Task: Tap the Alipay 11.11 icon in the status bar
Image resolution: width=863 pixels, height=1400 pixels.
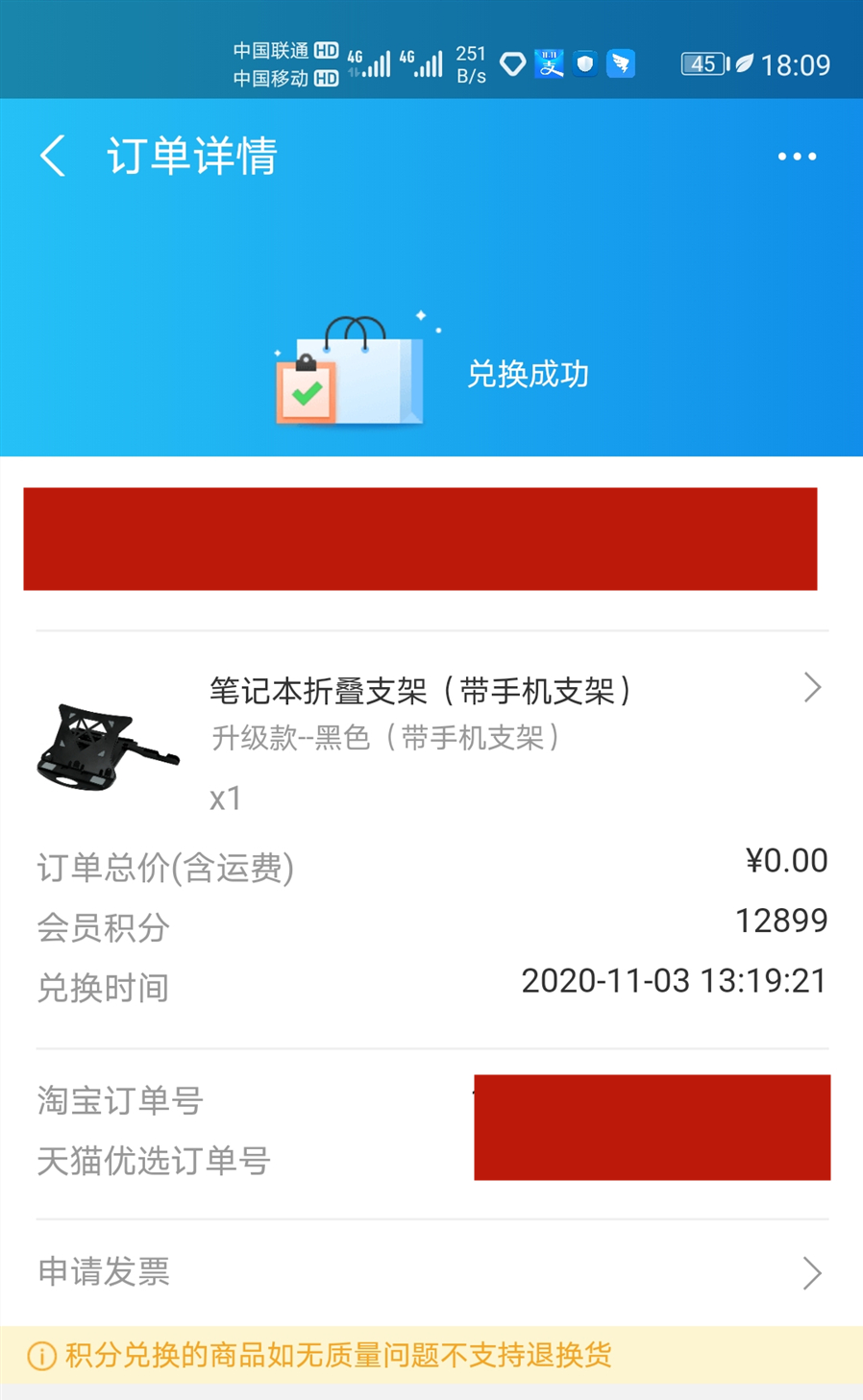Action: pos(550,63)
